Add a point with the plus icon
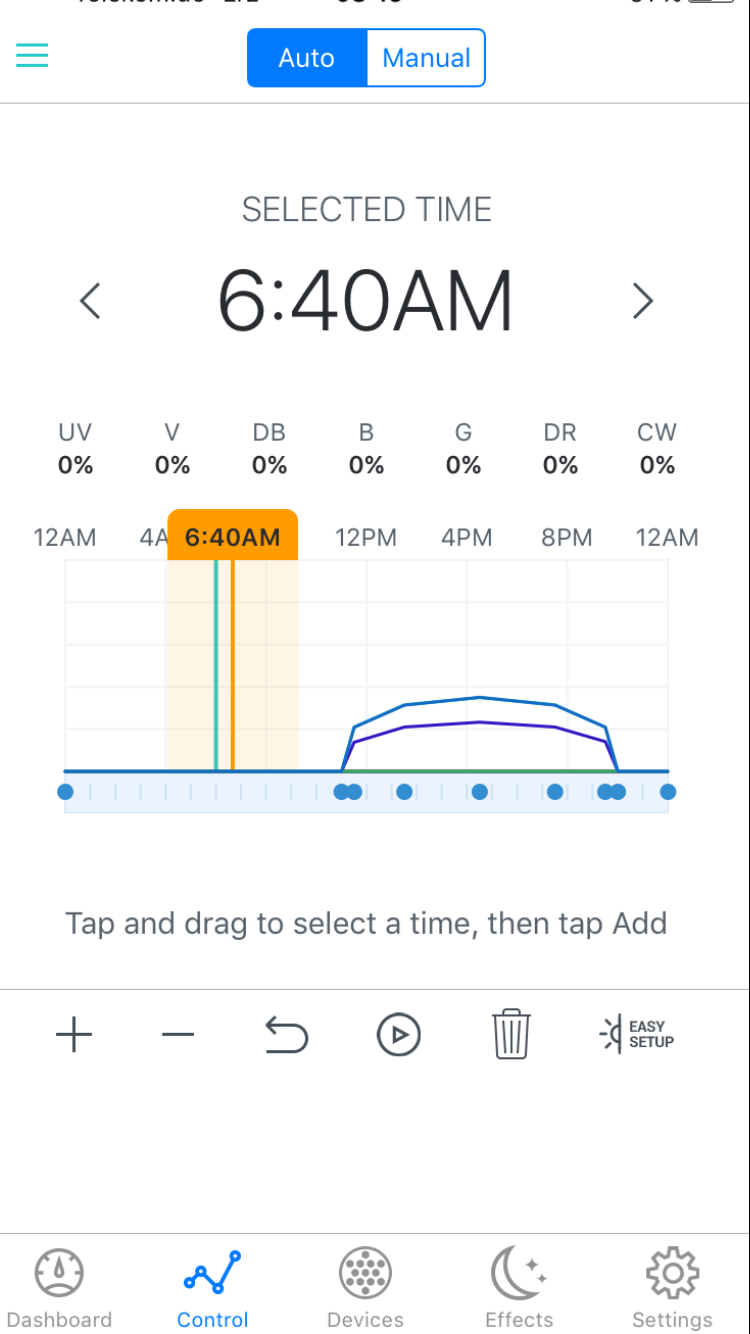This screenshot has height=1334, width=750. [x=74, y=1035]
